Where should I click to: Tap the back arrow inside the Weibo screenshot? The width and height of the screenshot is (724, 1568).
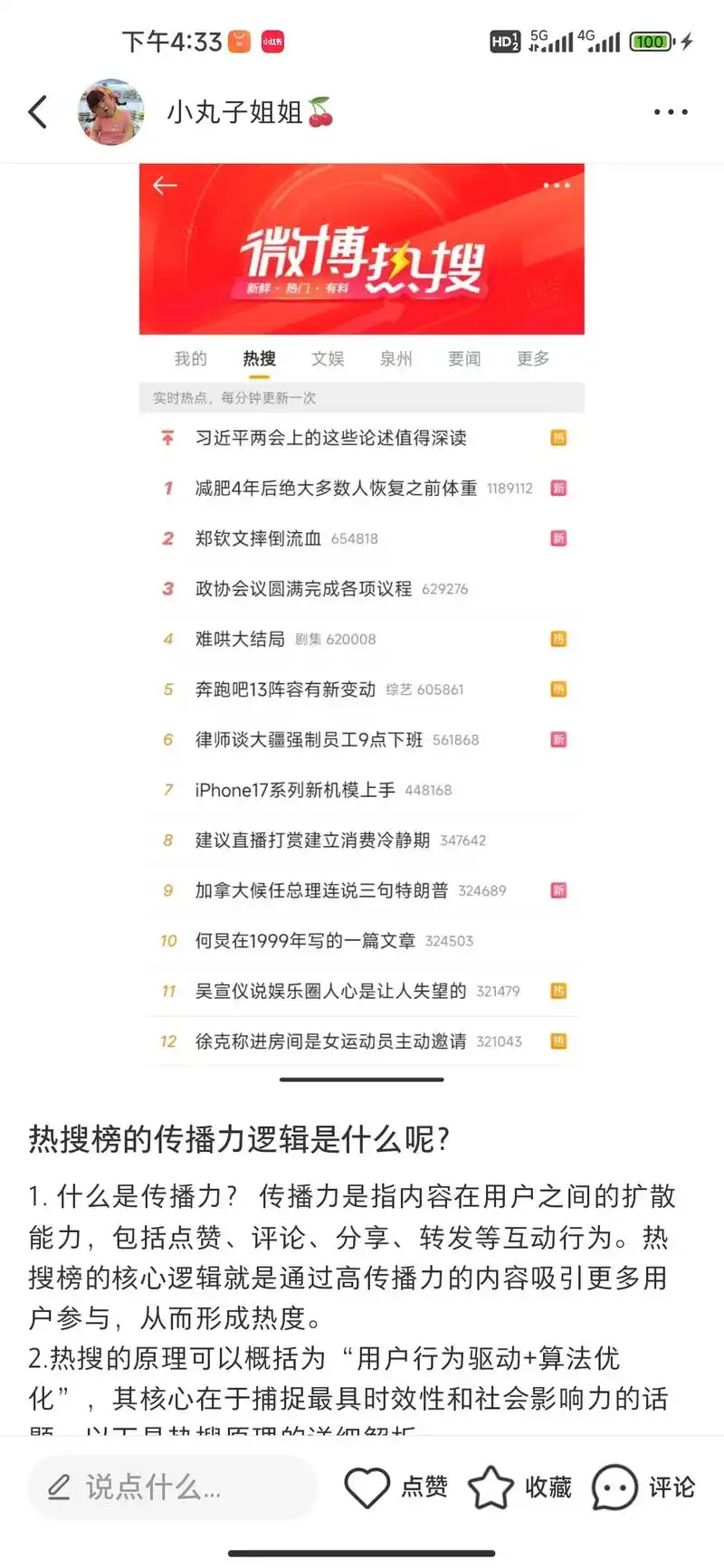click(164, 185)
